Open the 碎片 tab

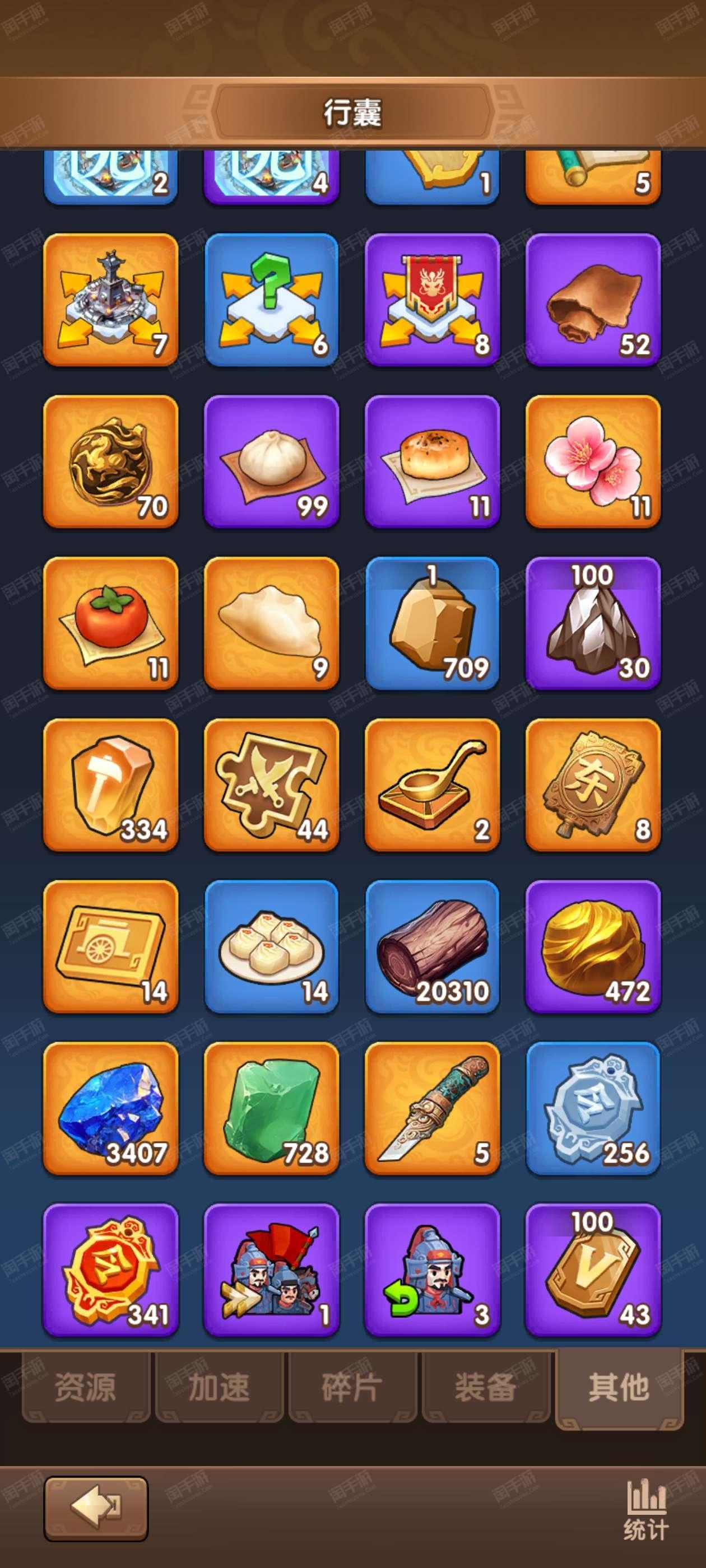pos(352,1387)
